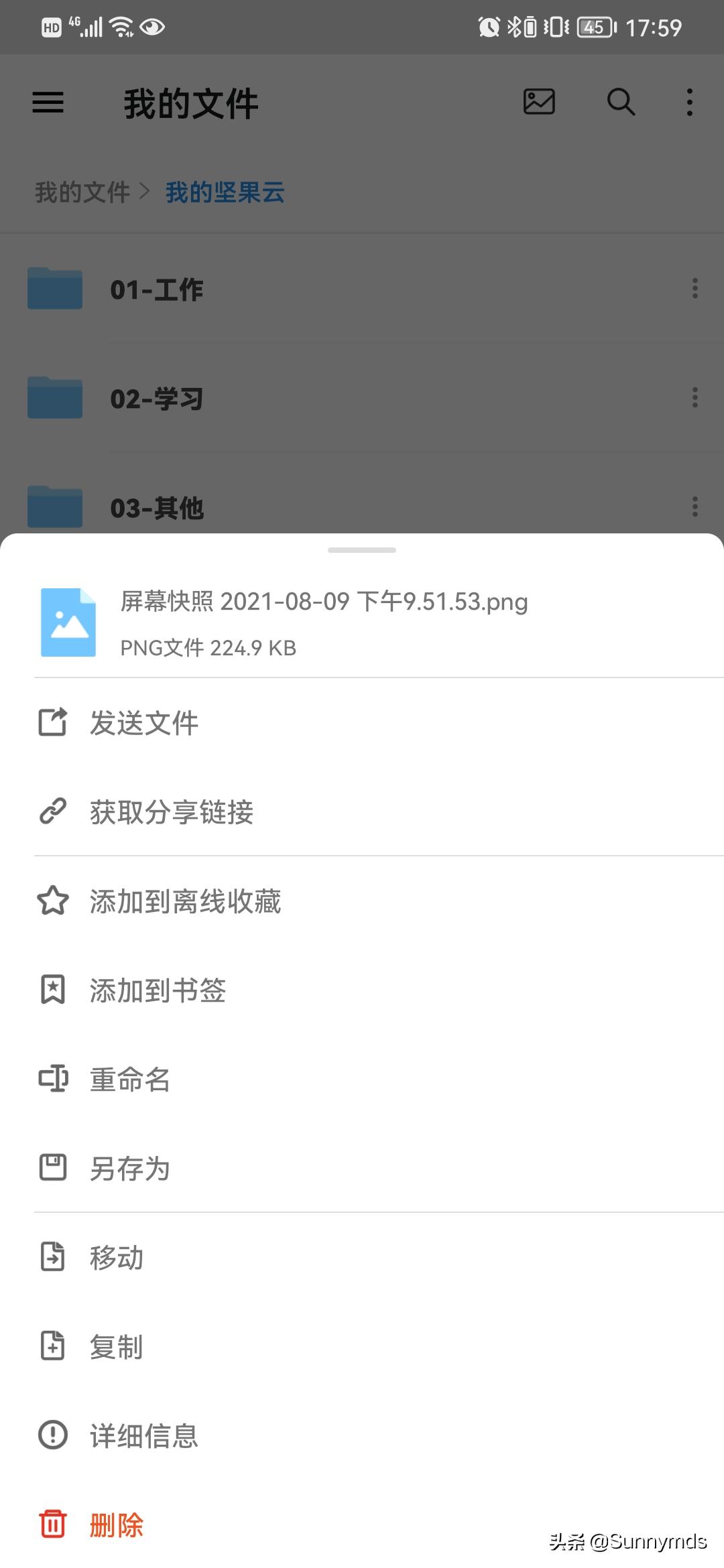Open the navigation drawer hamburger menu
This screenshot has height=1568, width=724.
48,103
